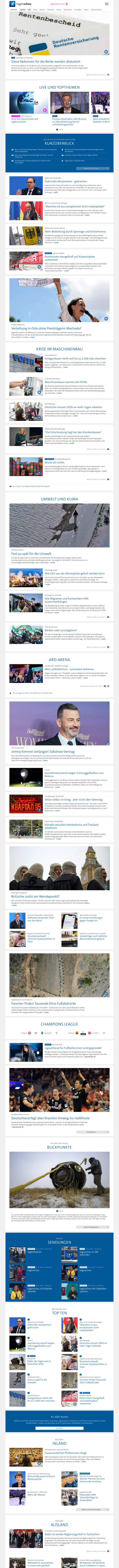Open article 'Diese Reformen für die Rente werden diskutiert'

click(46, 62)
